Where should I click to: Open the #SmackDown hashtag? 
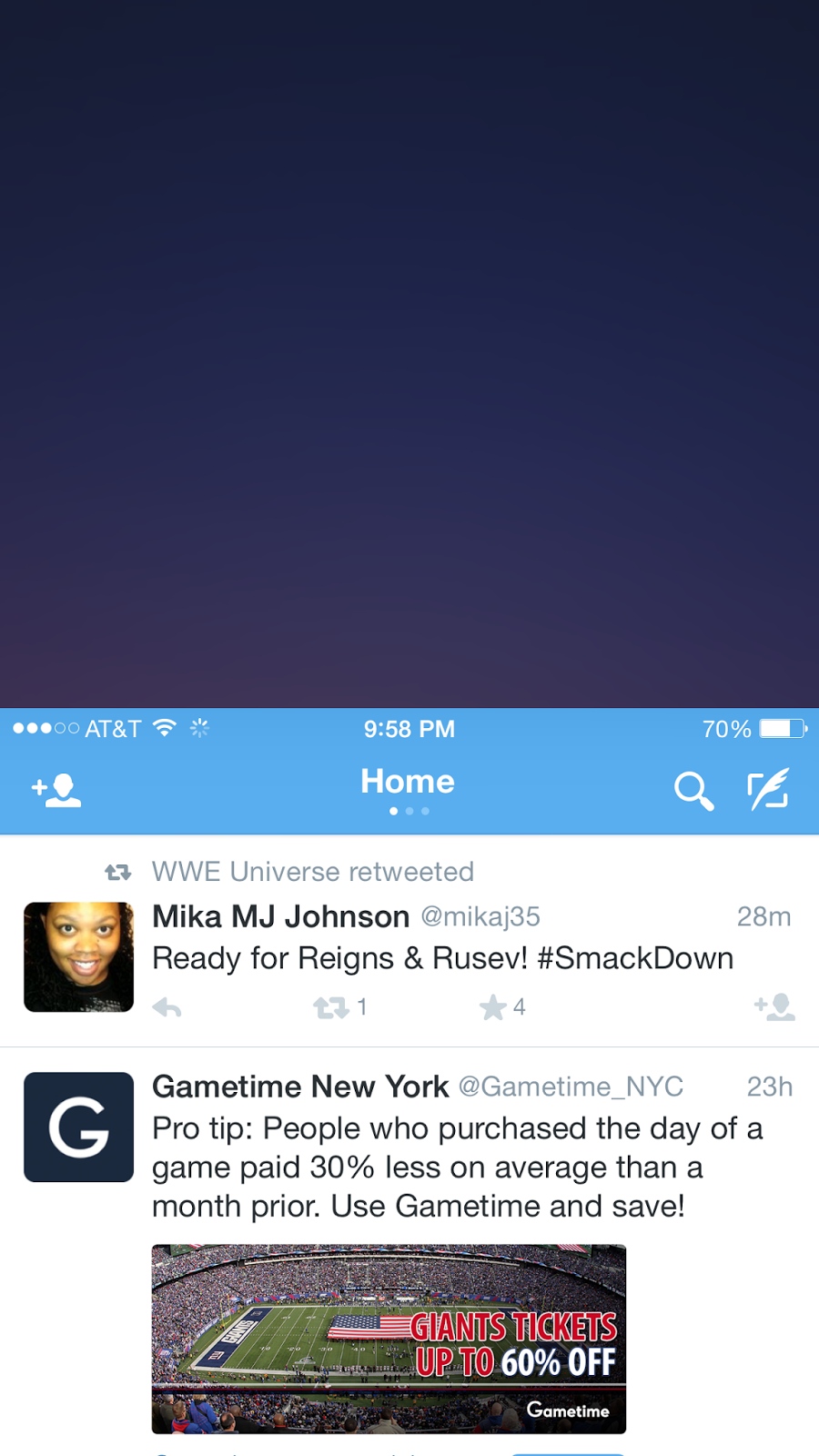point(635,958)
